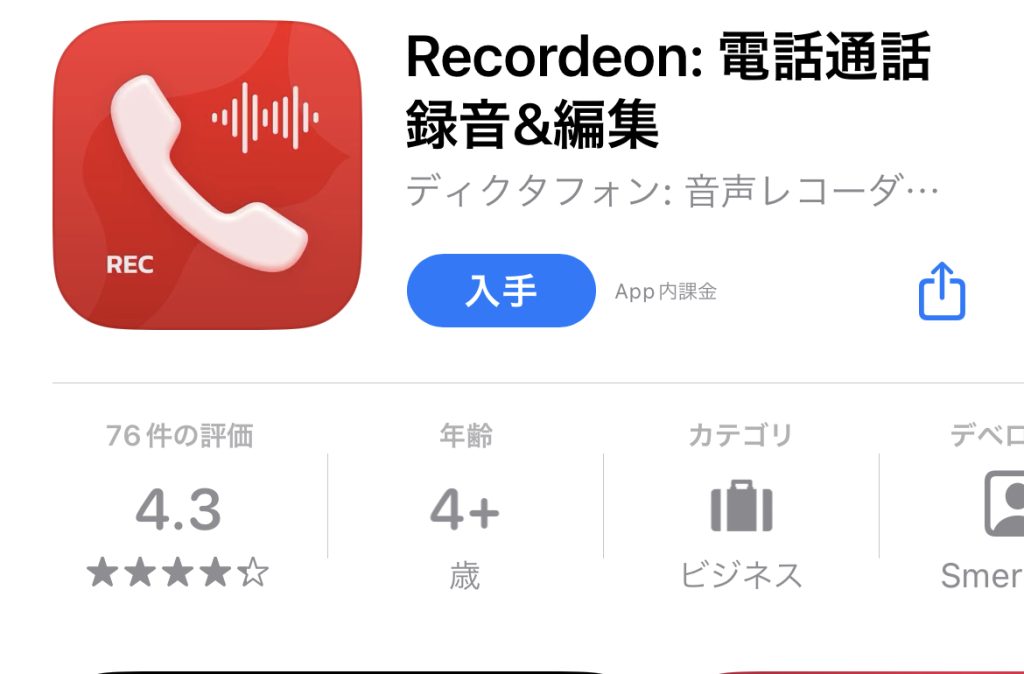The width and height of the screenshot is (1024, 674).
Task: Share the Recordeon app
Action: 941,291
